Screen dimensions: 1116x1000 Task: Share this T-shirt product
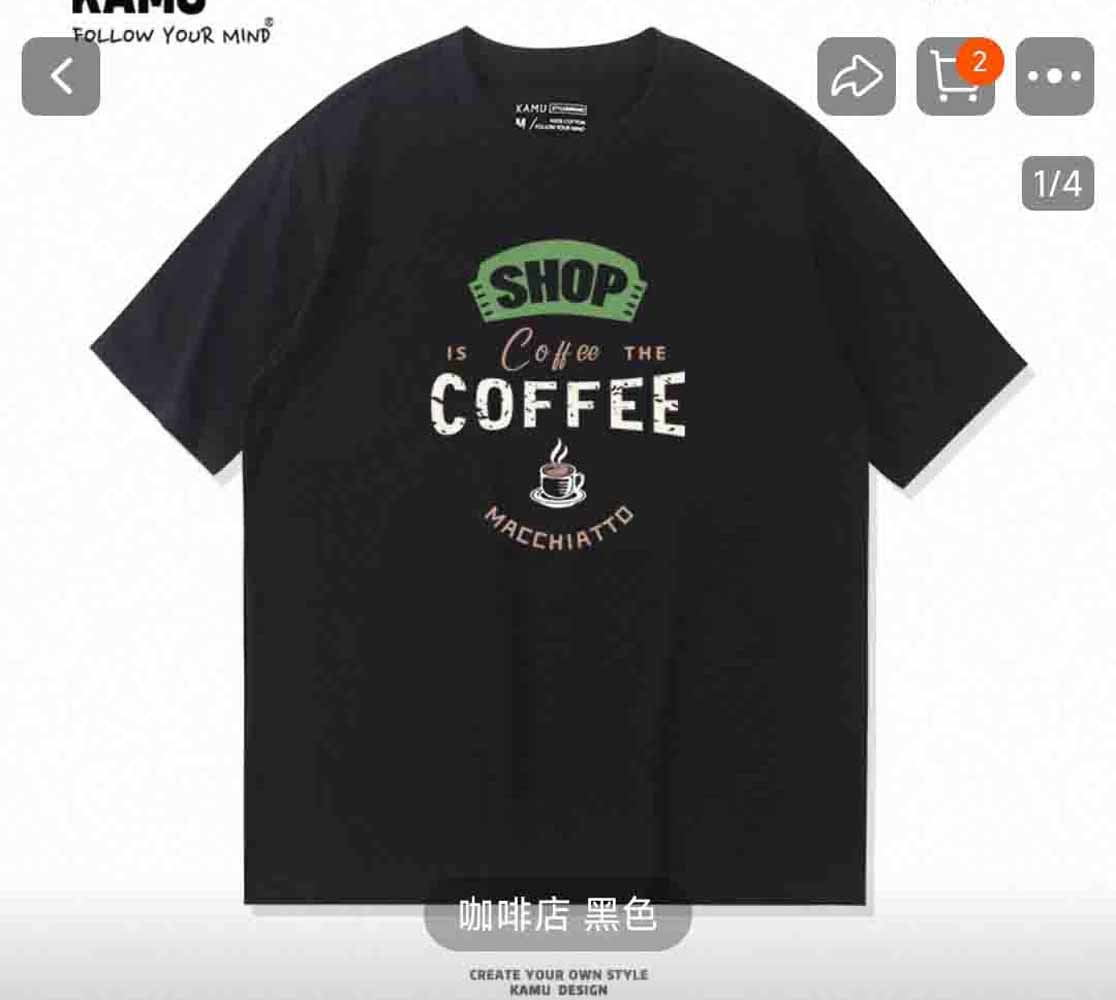pos(856,77)
